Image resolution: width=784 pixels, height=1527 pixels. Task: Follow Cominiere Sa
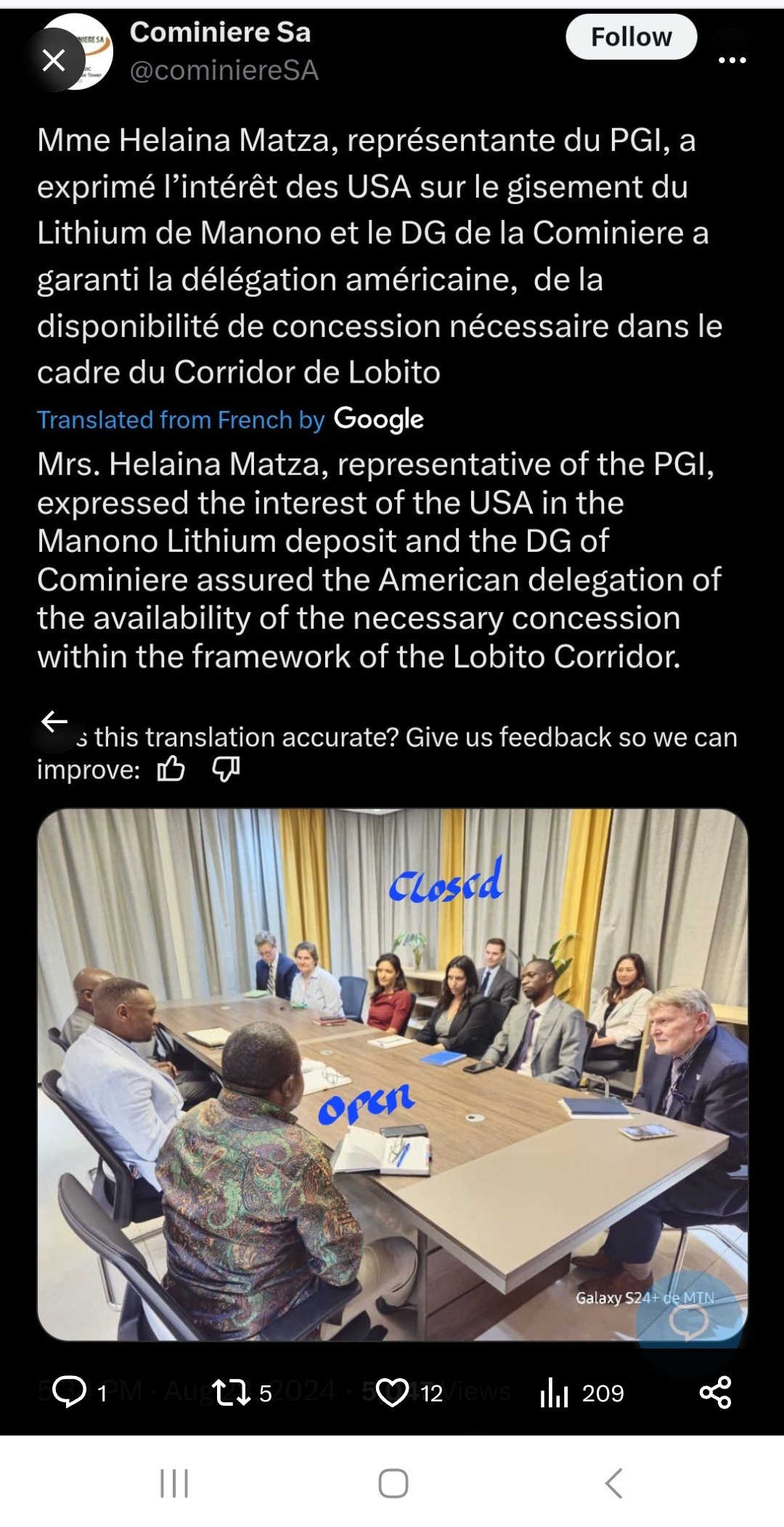point(631,36)
